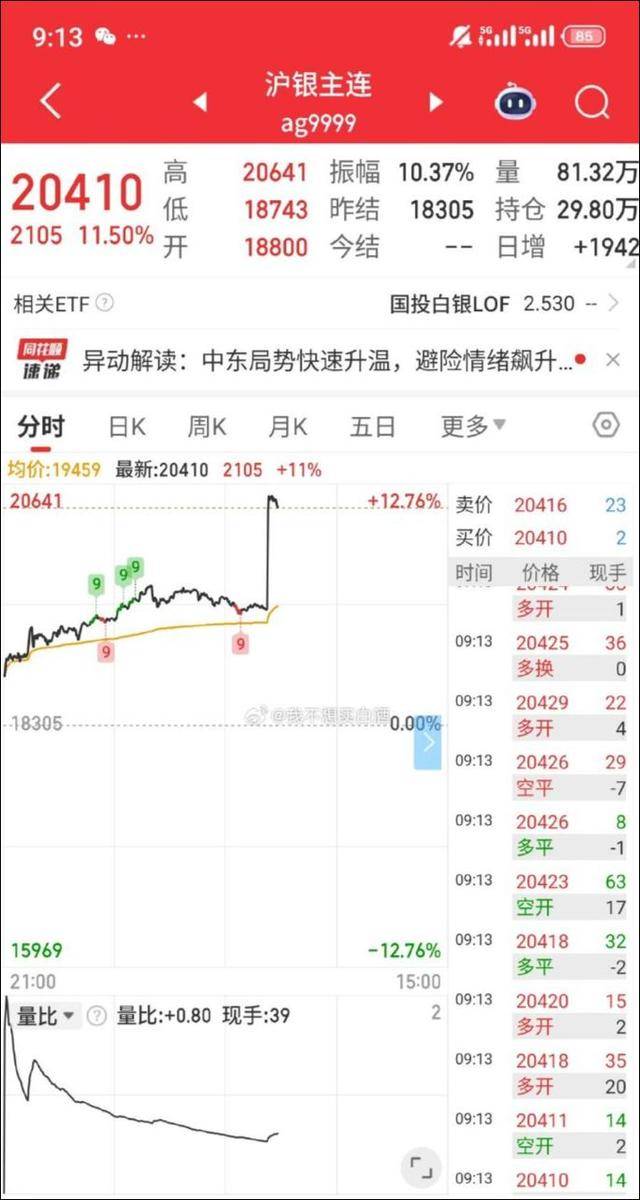Viewport: 640px width, 1200px height.
Task: Open the robot AI assistant icon
Action: point(516,102)
